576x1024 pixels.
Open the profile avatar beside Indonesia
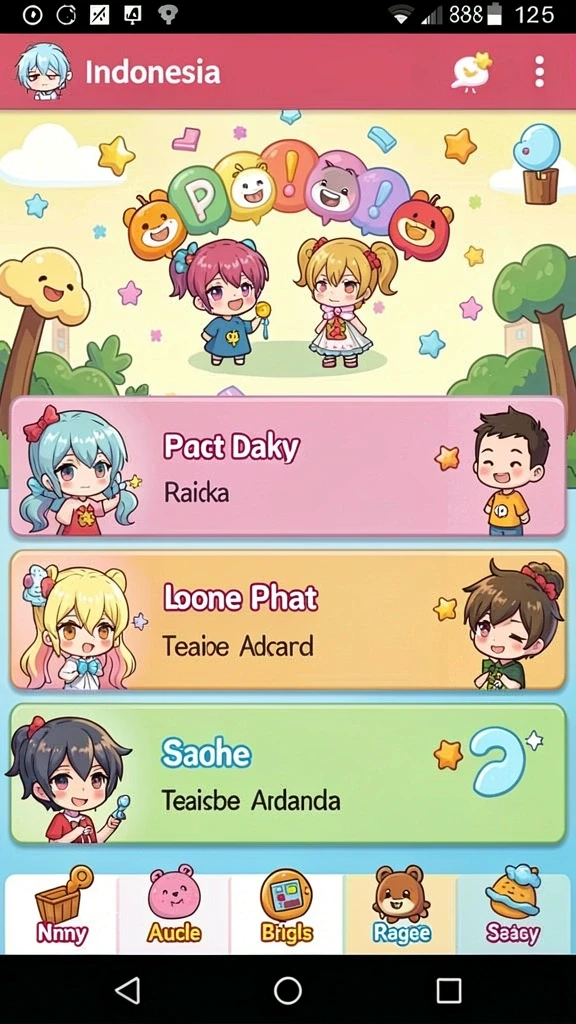[42, 71]
